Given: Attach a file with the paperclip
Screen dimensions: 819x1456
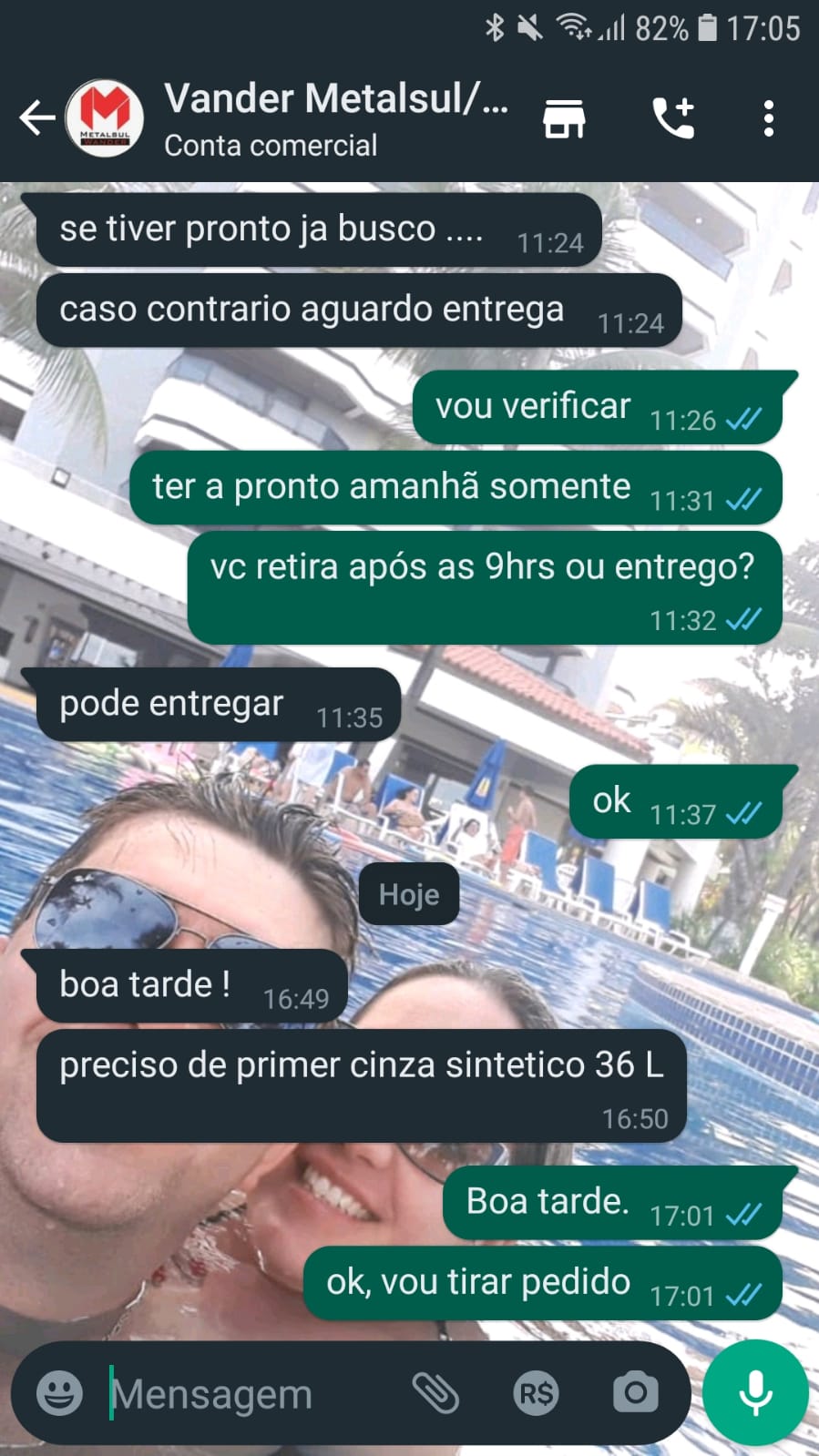Looking at the screenshot, I should coord(435,1393).
